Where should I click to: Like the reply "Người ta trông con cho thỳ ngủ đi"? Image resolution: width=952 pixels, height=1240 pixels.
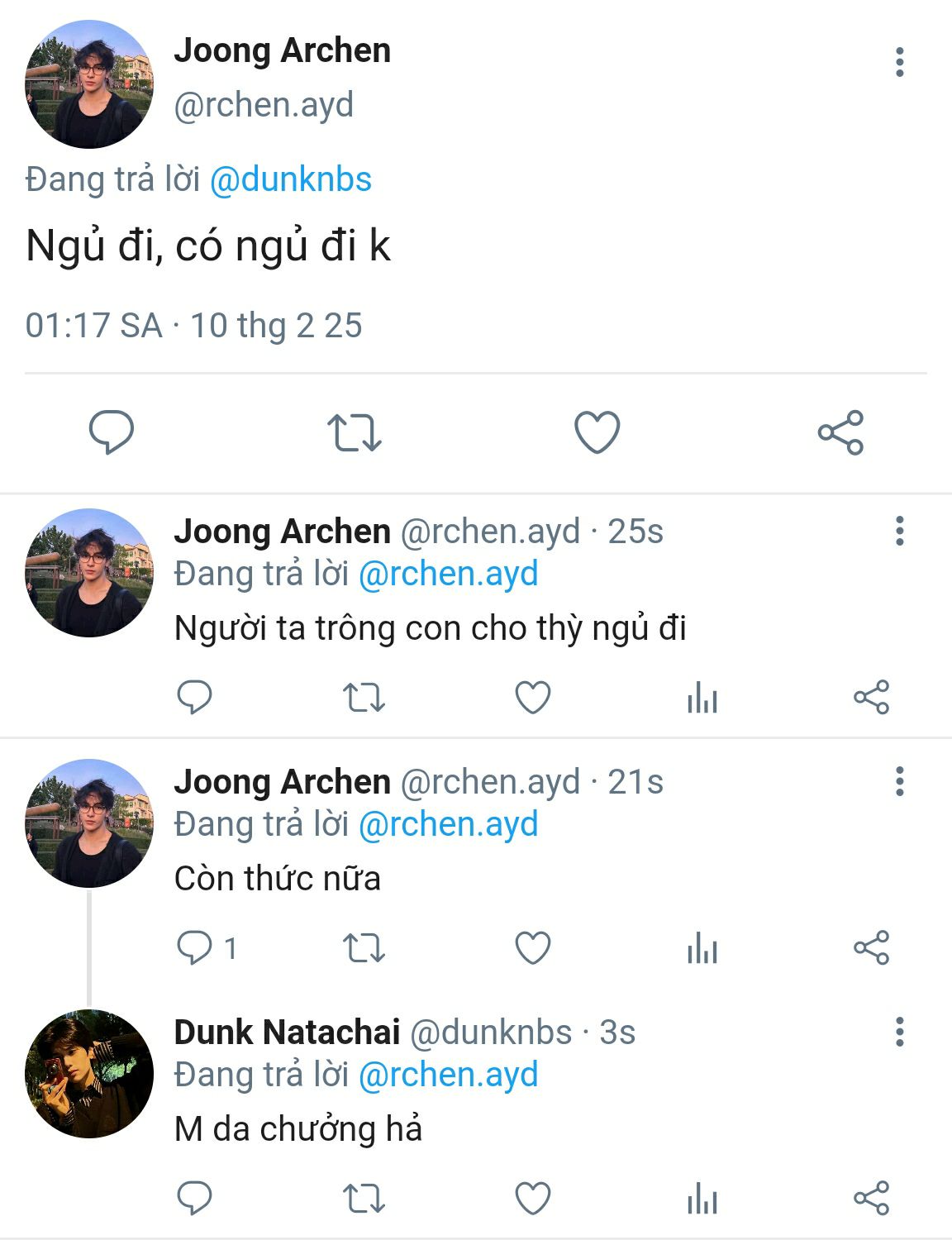point(533,698)
